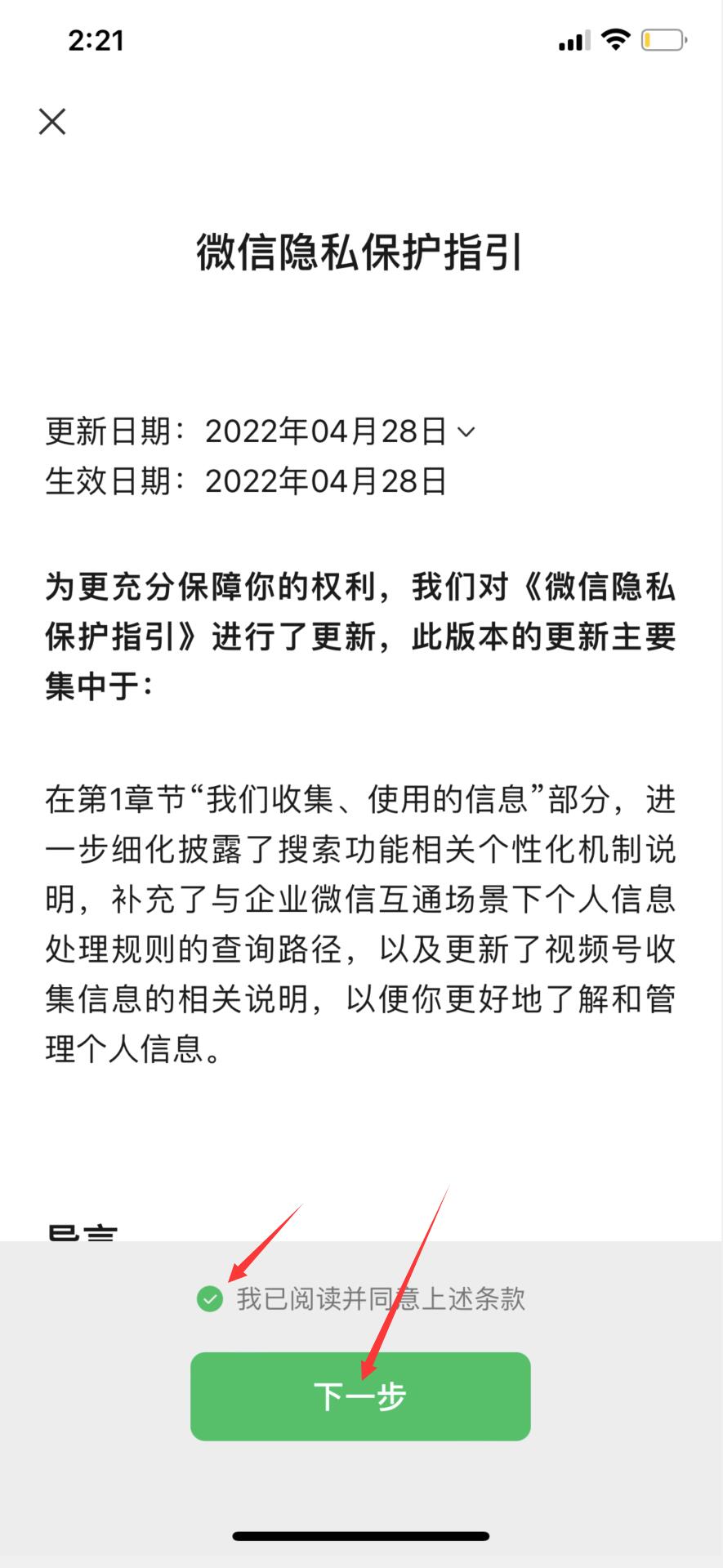The image size is (723, 1568).
Task: Expand the update date version dropdown
Action: coord(466,432)
